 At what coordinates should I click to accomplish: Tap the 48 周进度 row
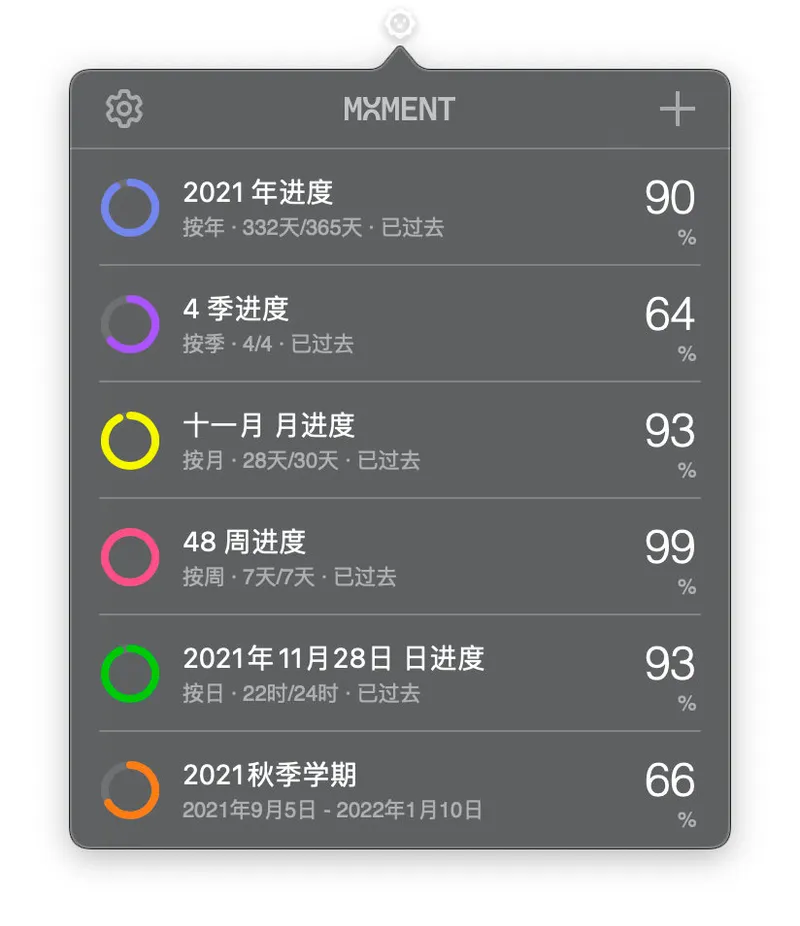[x=400, y=557]
